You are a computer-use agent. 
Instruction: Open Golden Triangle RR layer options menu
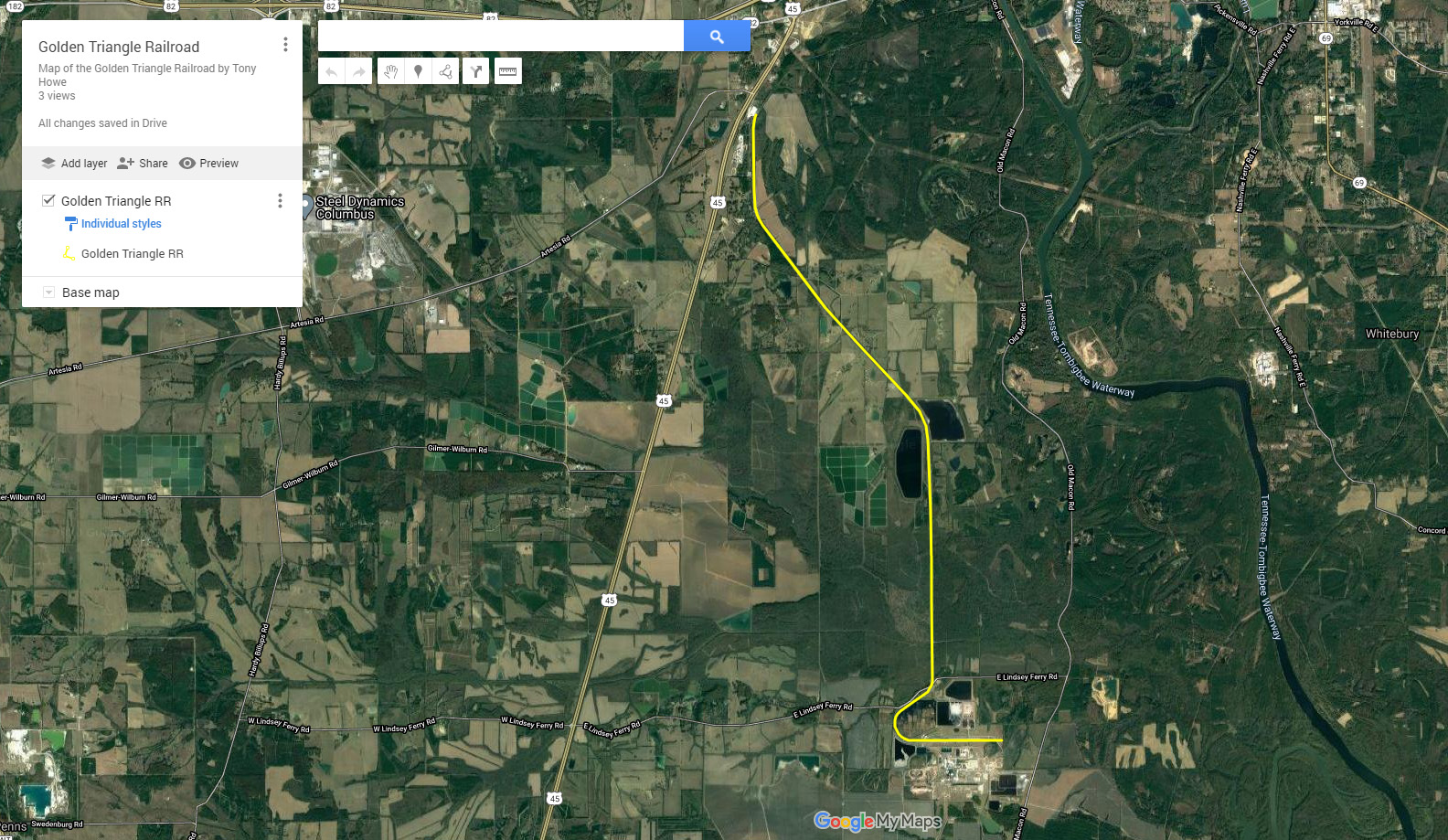pyautogui.click(x=280, y=201)
